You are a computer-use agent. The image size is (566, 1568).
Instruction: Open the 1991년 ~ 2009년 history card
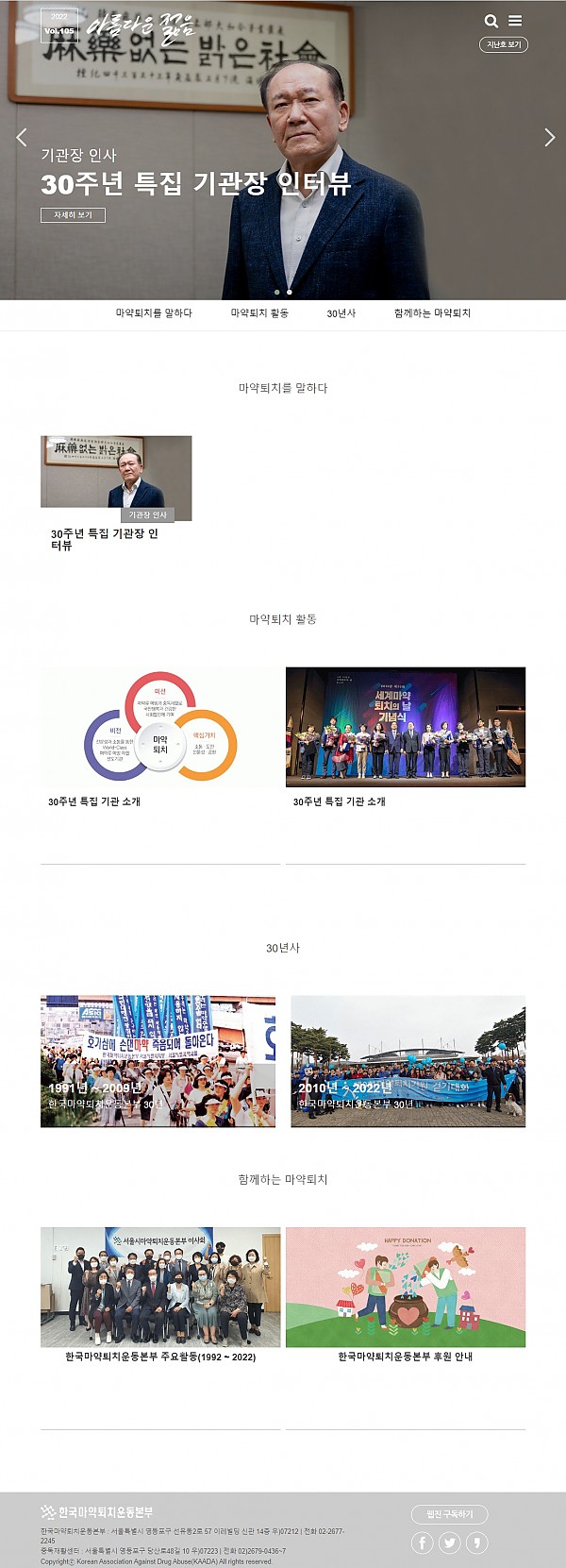coord(158,1061)
